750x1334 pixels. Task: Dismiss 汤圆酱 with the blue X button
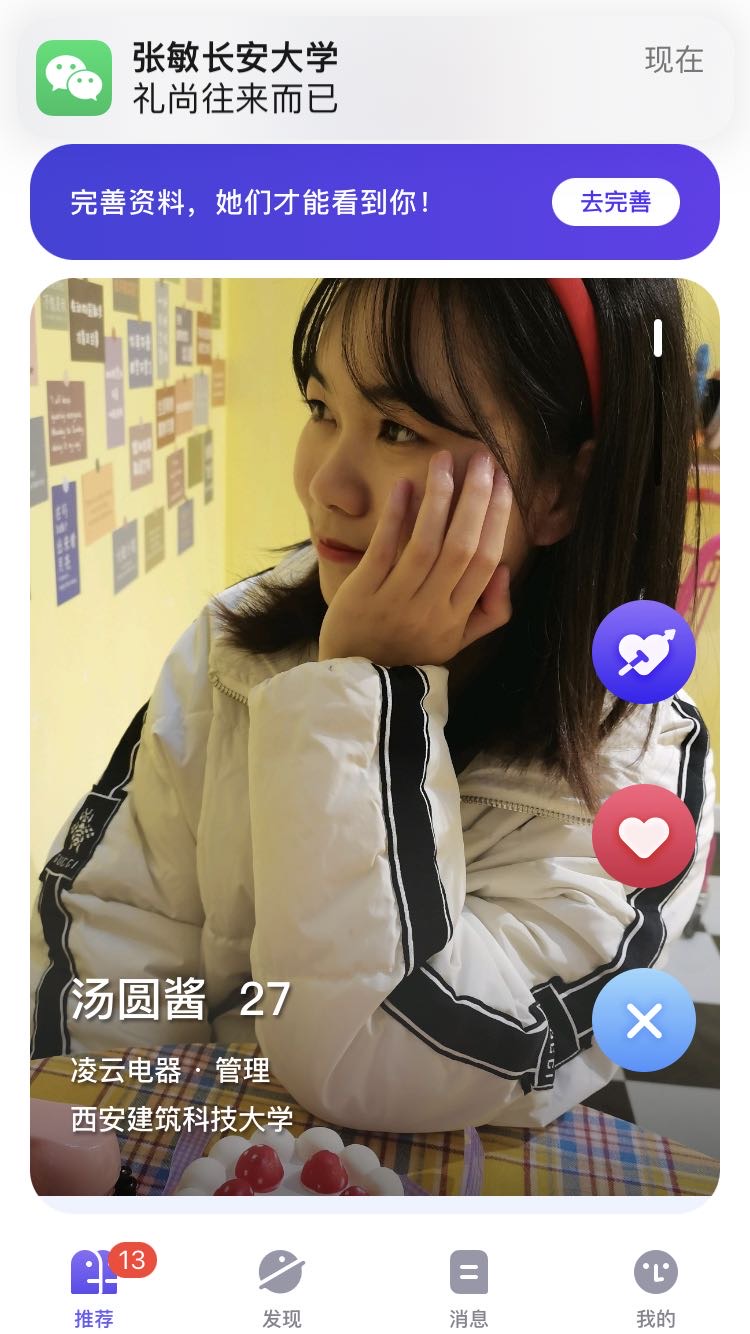pos(643,1020)
